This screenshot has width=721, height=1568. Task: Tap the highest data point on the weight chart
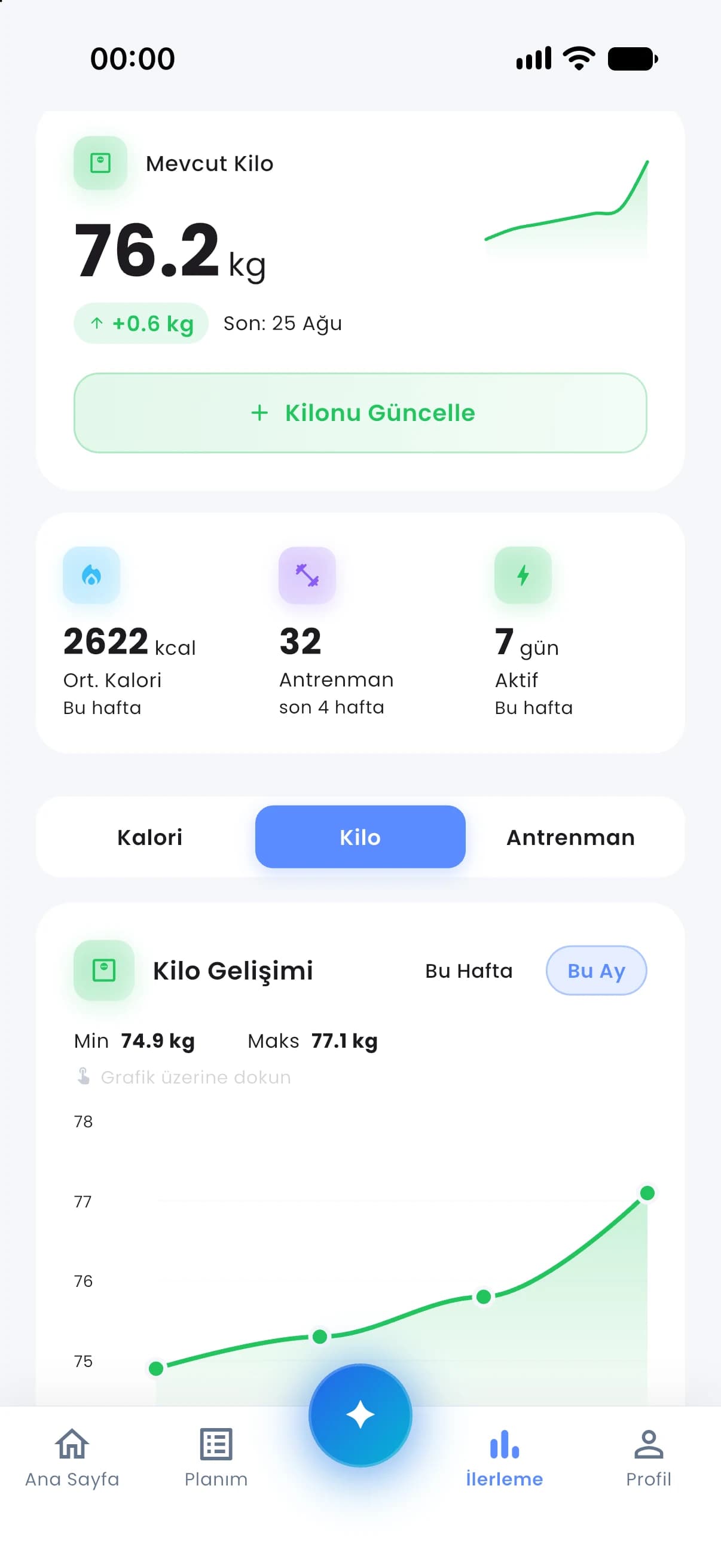647,1192
